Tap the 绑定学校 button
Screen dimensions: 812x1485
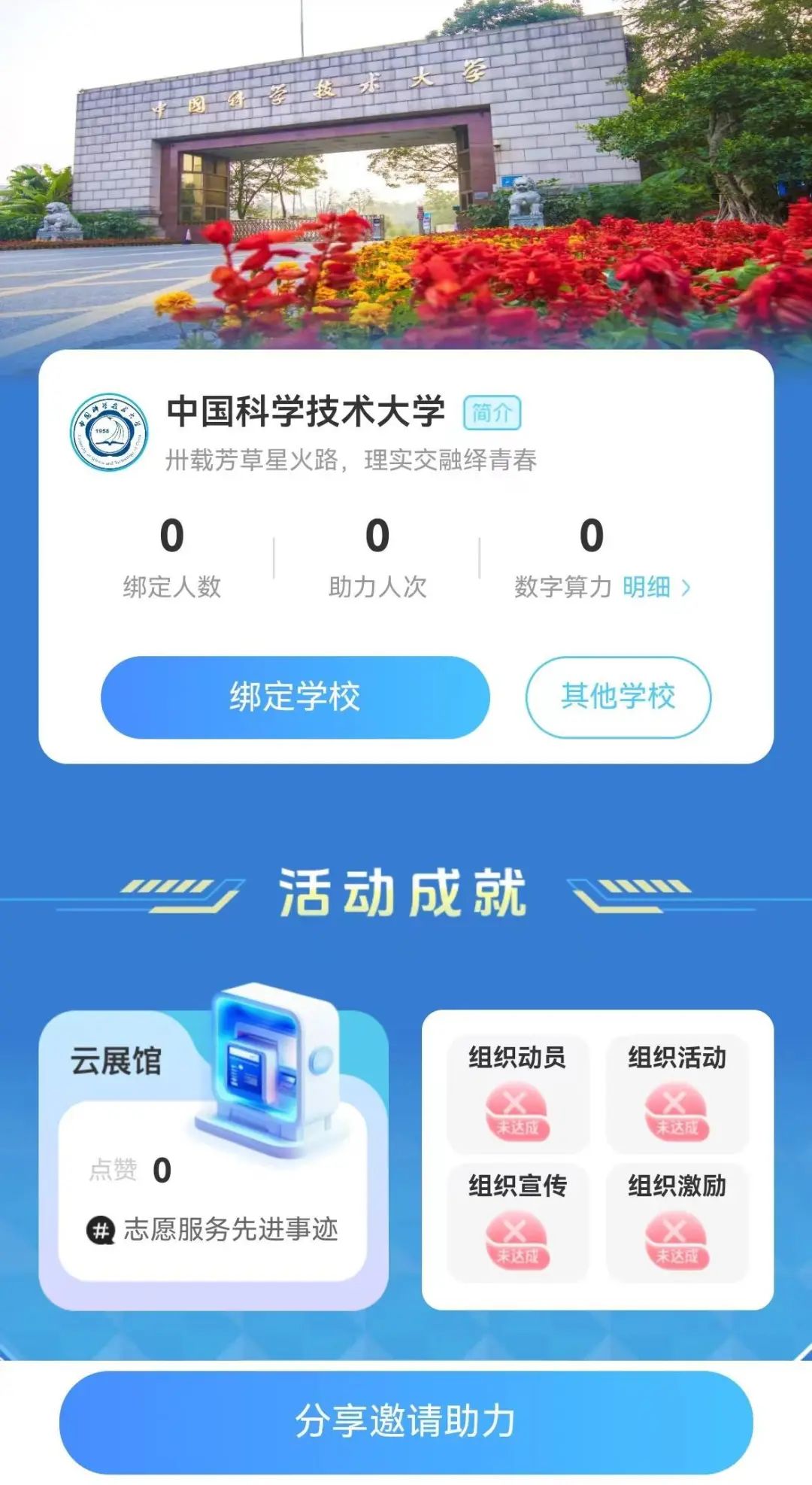pos(295,697)
